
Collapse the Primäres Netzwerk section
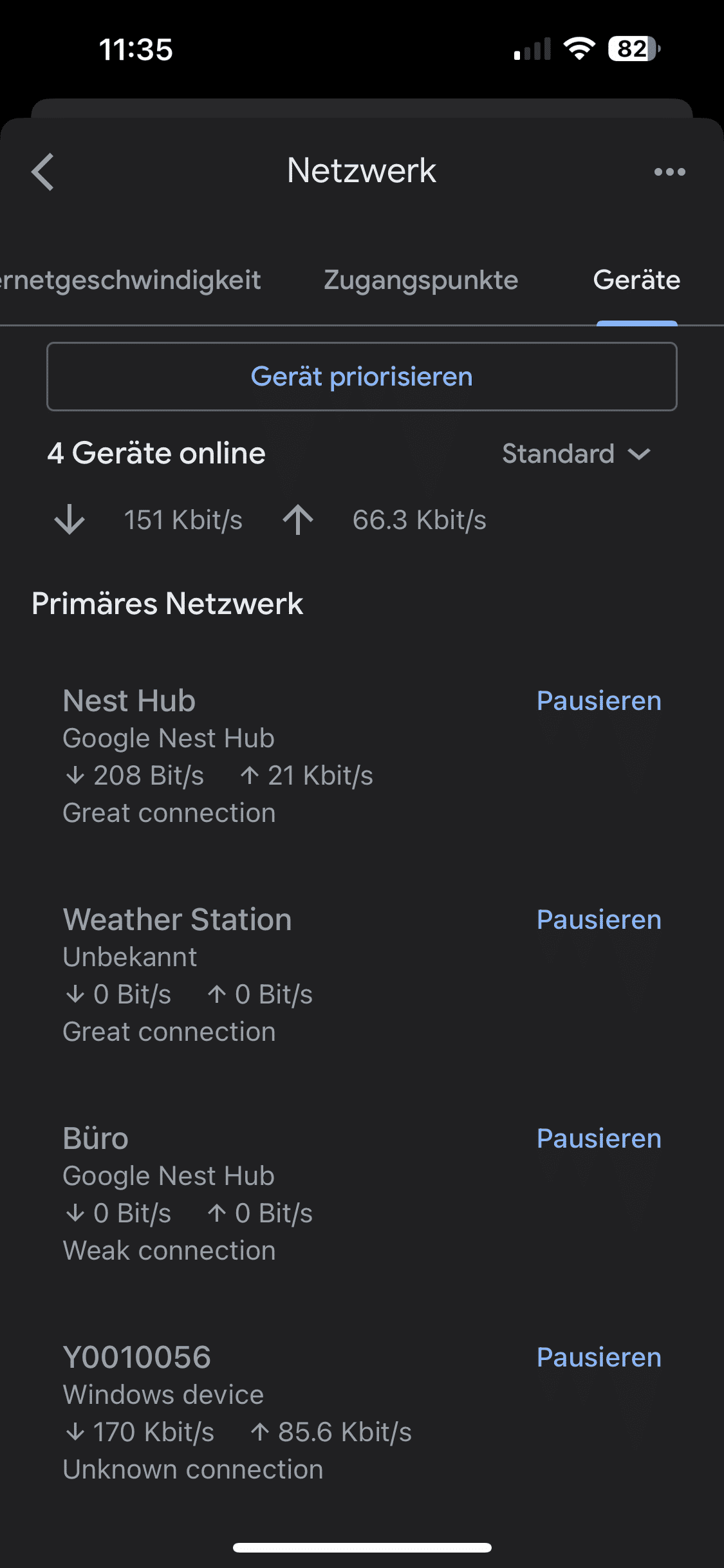point(169,603)
